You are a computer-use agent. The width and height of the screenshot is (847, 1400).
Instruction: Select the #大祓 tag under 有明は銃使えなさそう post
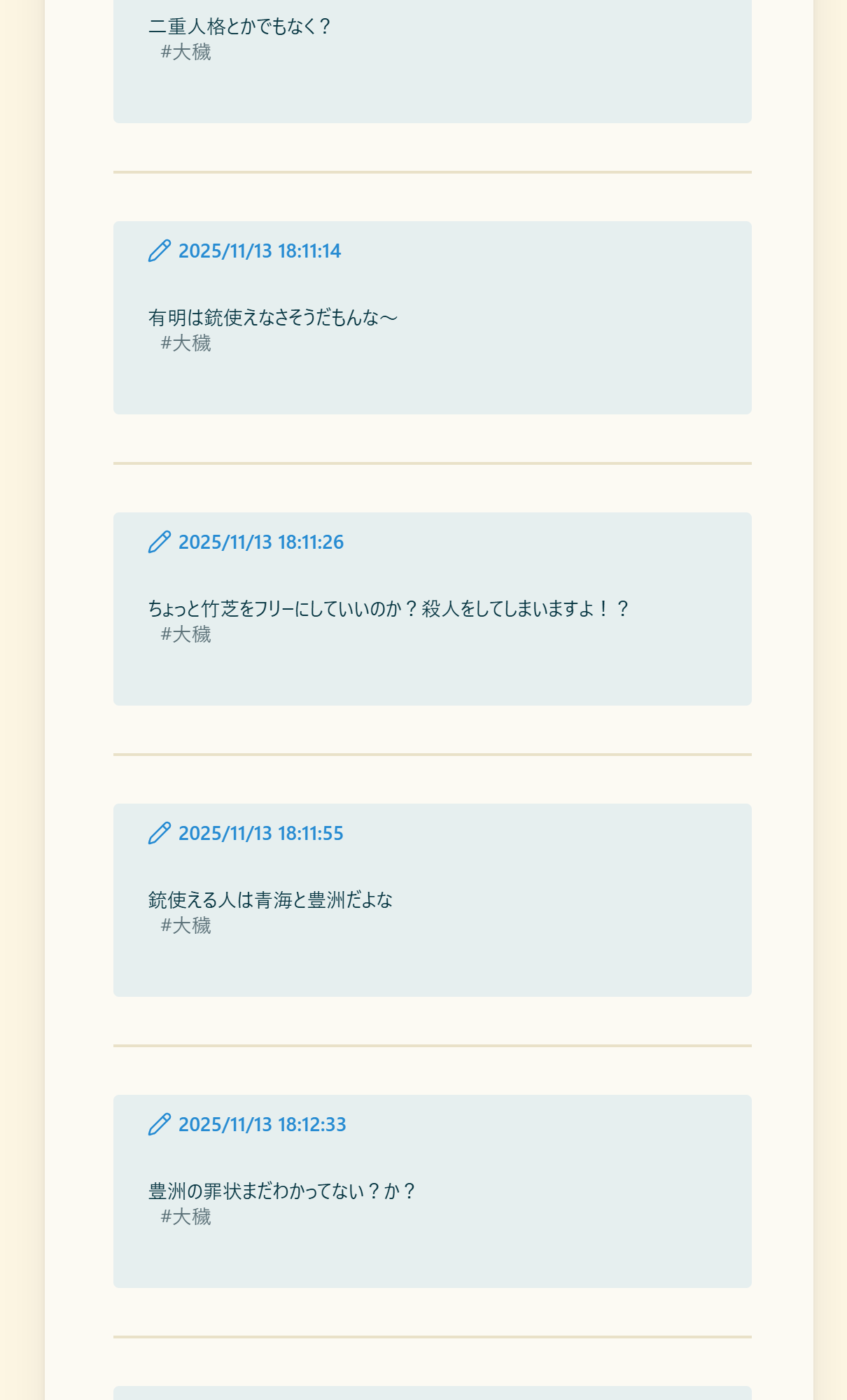pos(185,343)
